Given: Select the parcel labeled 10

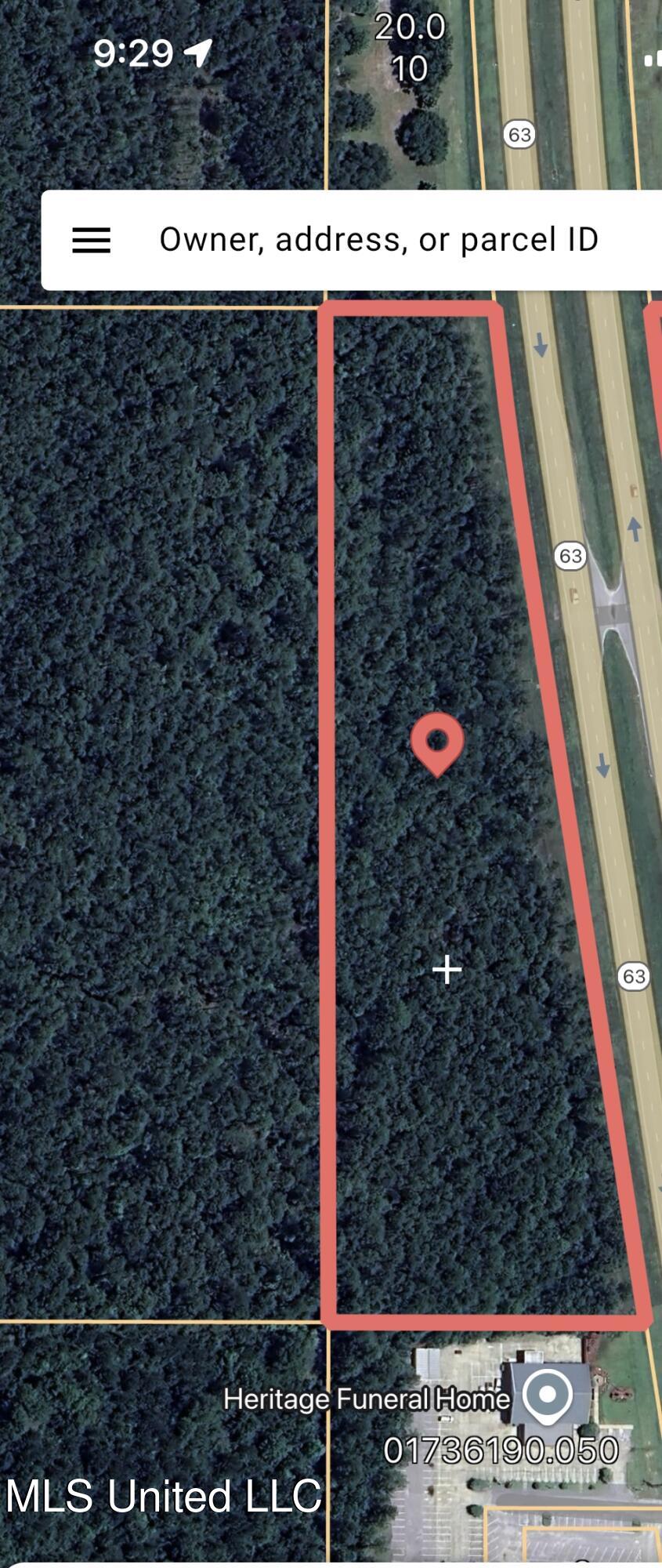Looking at the screenshot, I should click(411, 70).
